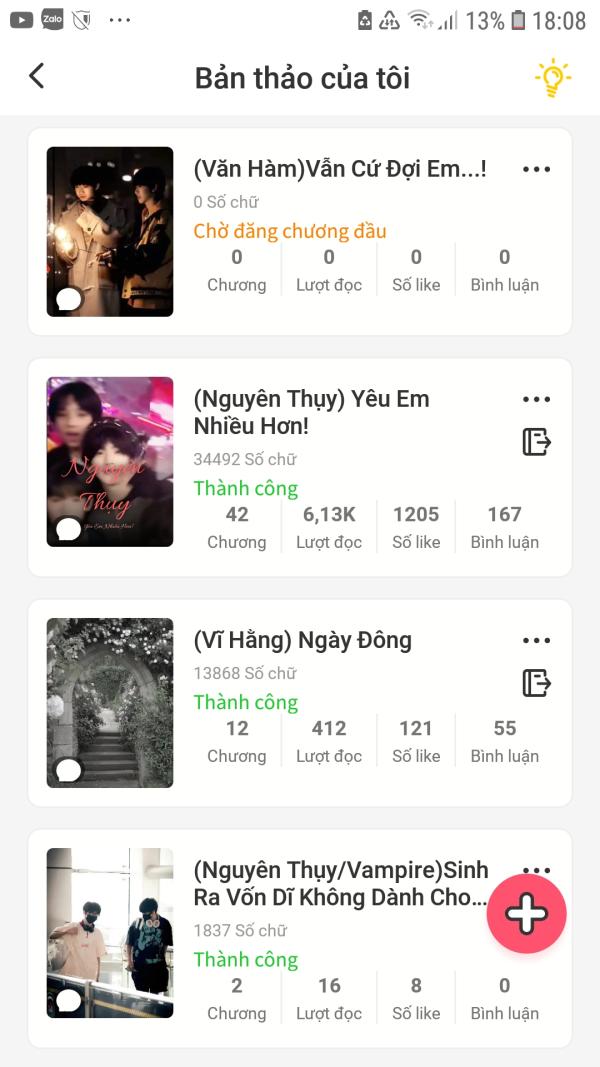Tap the export icon for Yêu Em Nhiều Hơn
This screenshot has width=600, height=1067.
point(537,441)
